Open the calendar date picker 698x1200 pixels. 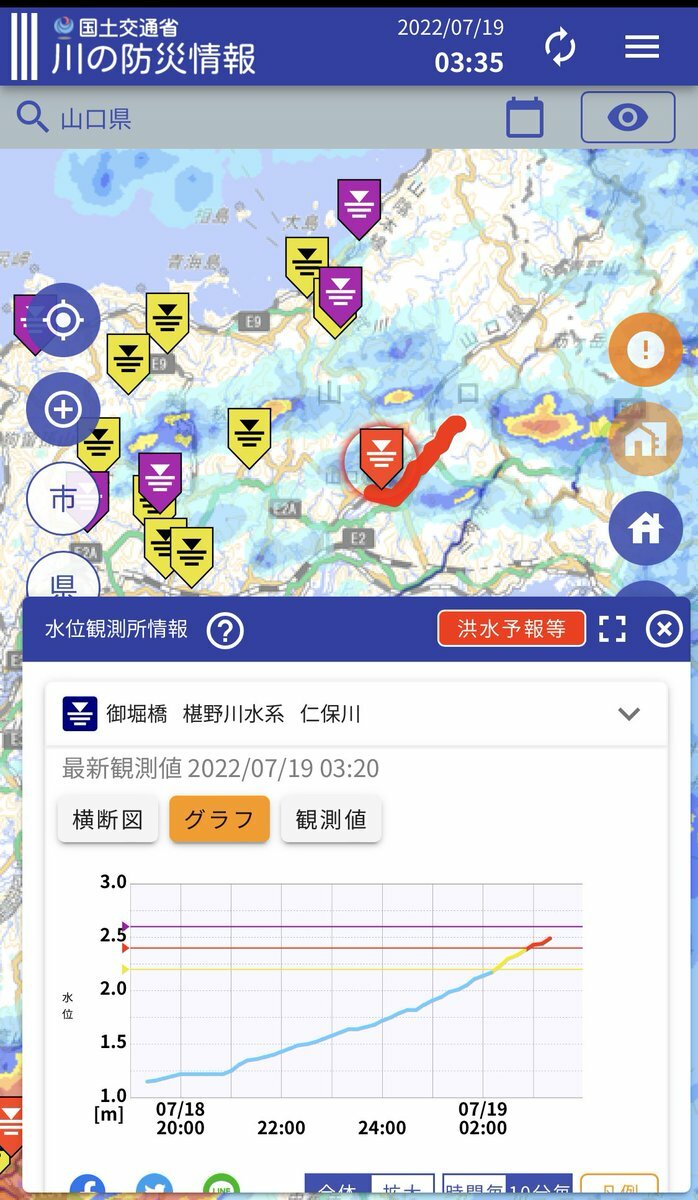click(524, 118)
